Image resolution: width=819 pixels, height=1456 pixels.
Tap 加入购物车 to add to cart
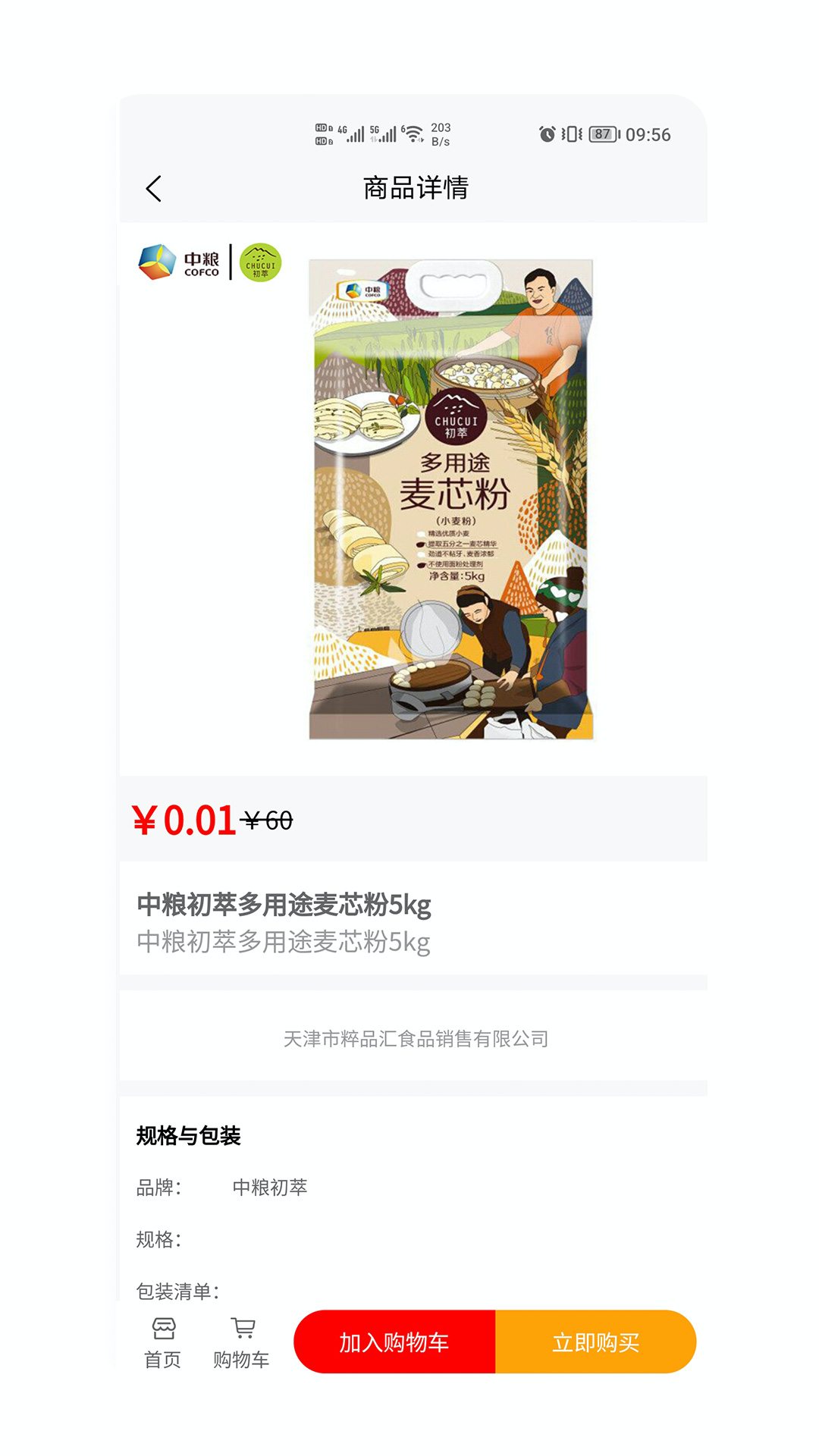click(x=394, y=1341)
